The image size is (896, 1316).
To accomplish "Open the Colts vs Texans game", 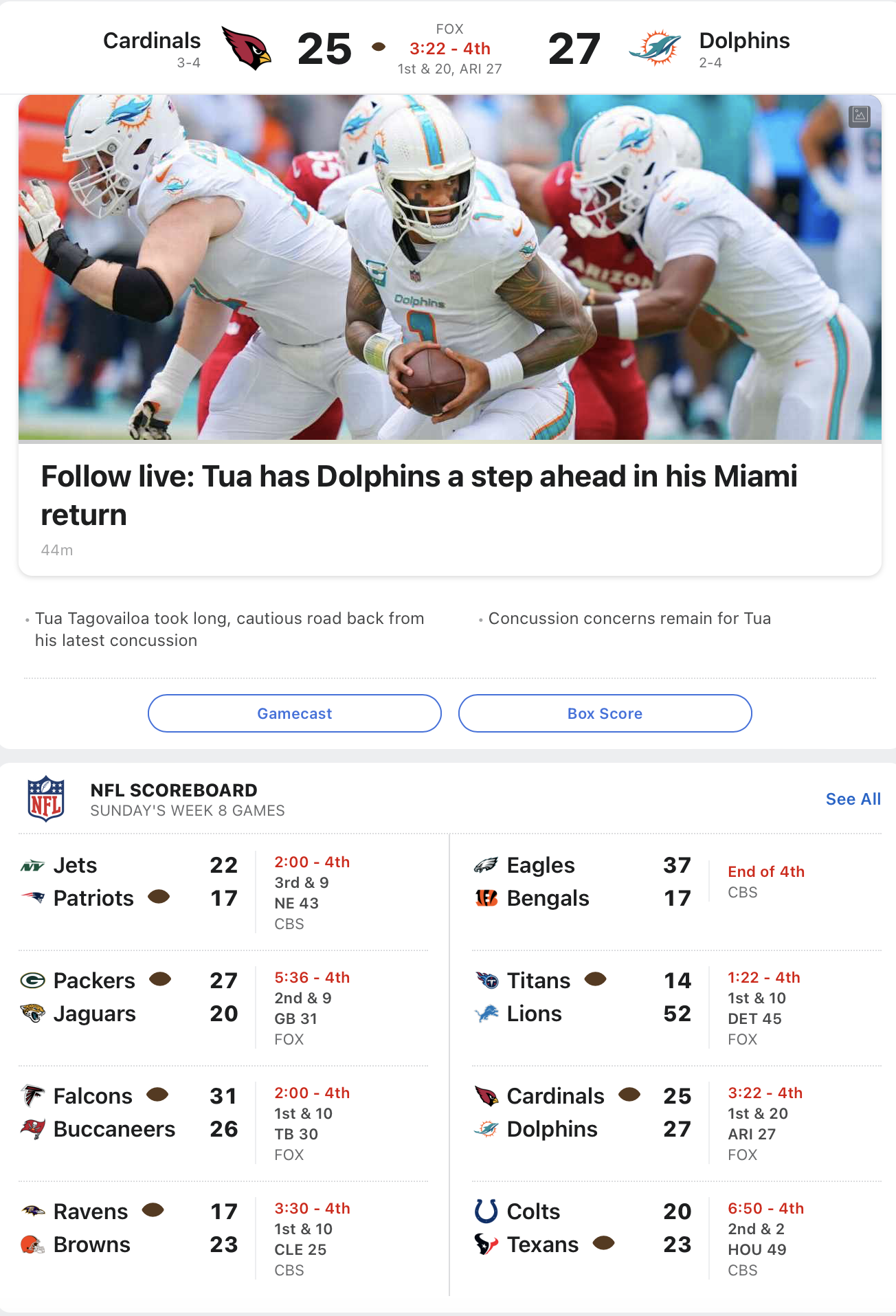I will coord(677,1238).
